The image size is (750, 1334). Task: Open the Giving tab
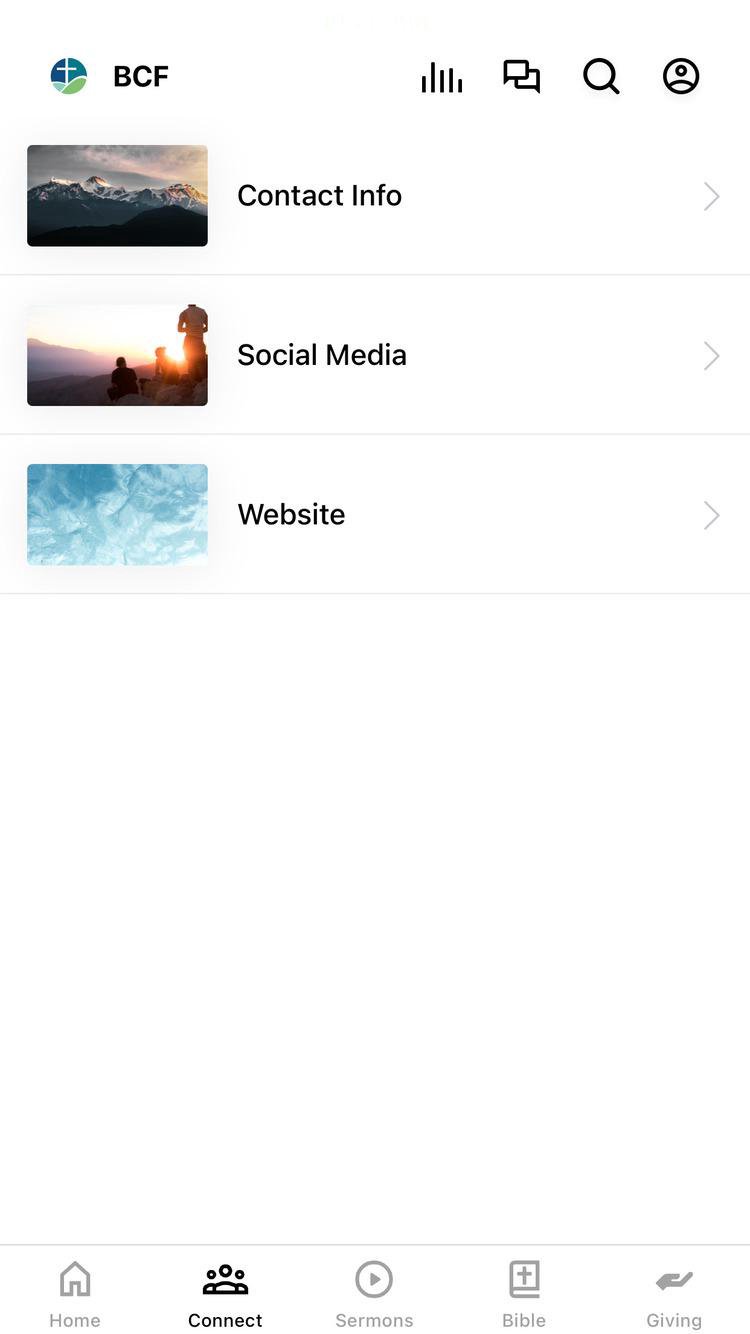[674, 1294]
